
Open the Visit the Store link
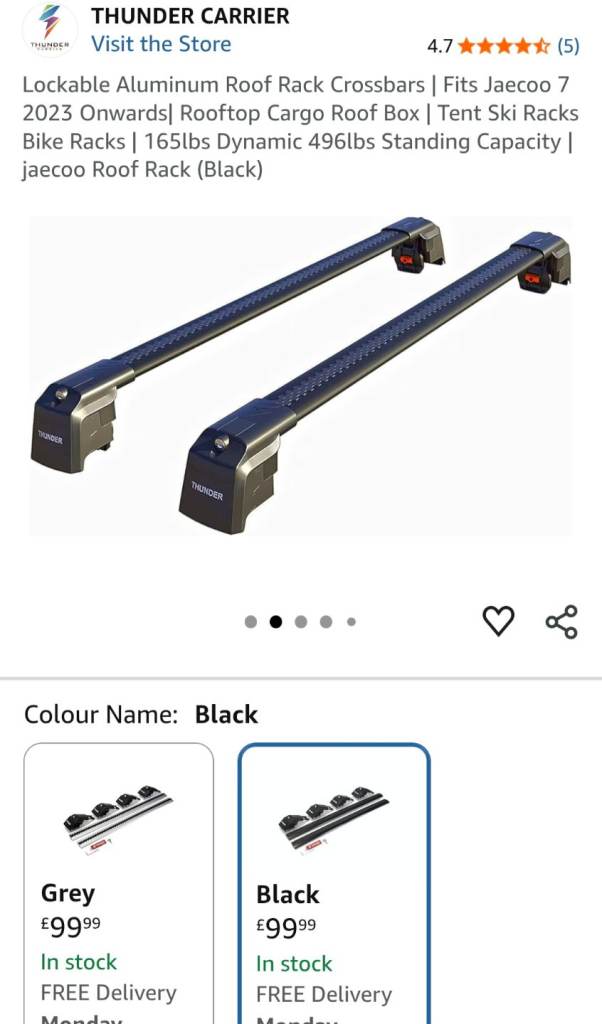(x=161, y=44)
